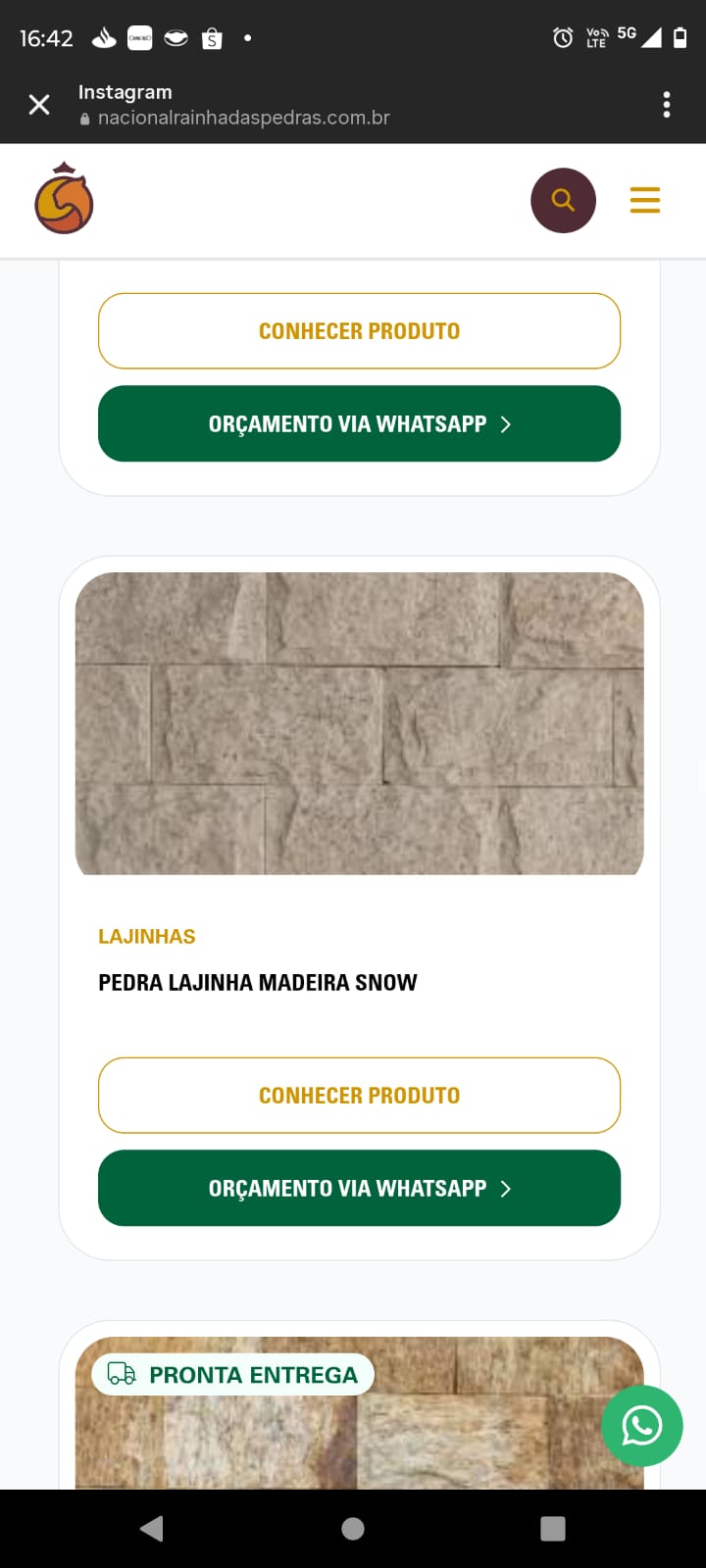View the Madeira Snow stone thumbnail image
706x1568 pixels.
tap(359, 723)
